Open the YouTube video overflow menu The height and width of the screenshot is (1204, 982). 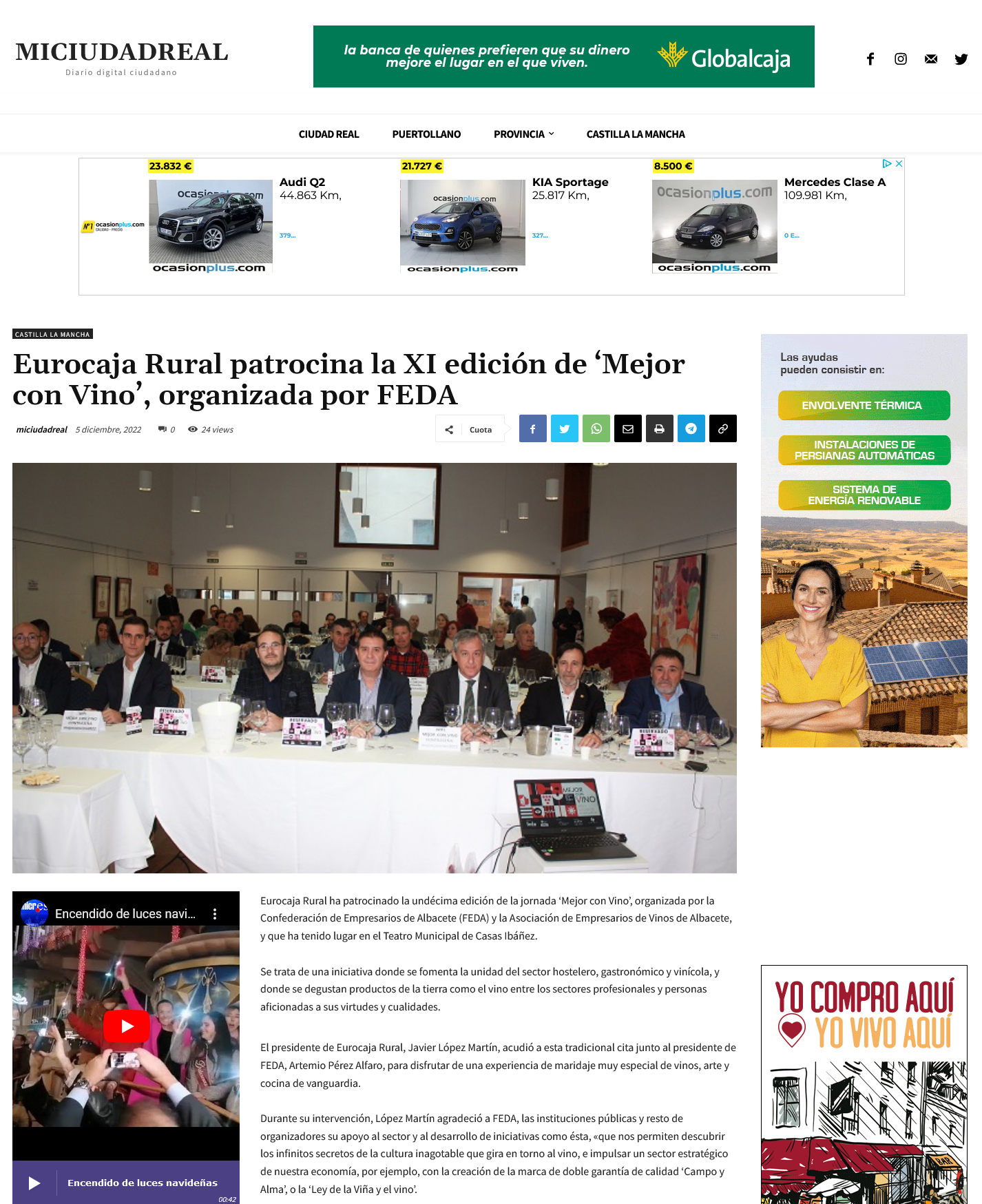coord(215,914)
